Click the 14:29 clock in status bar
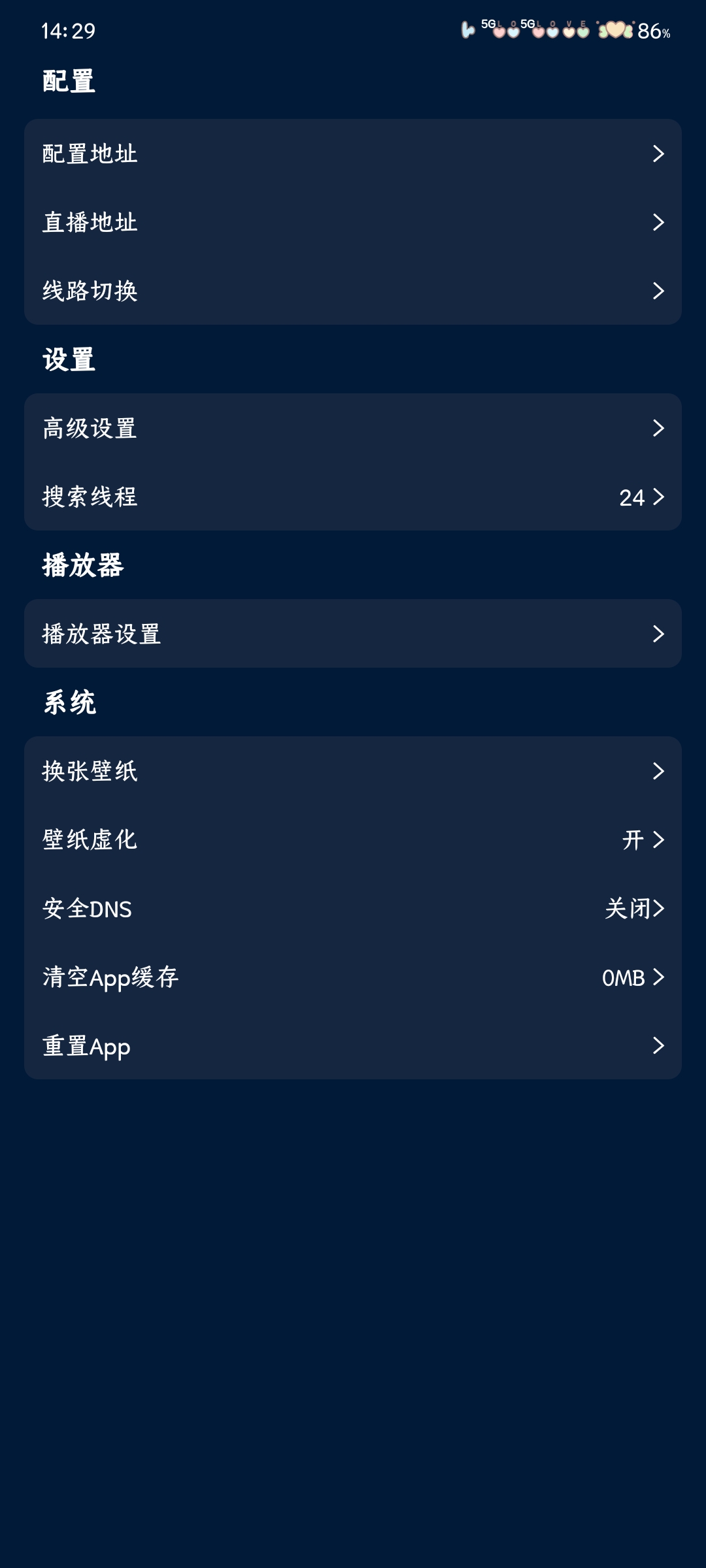 (x=65, y=29)
